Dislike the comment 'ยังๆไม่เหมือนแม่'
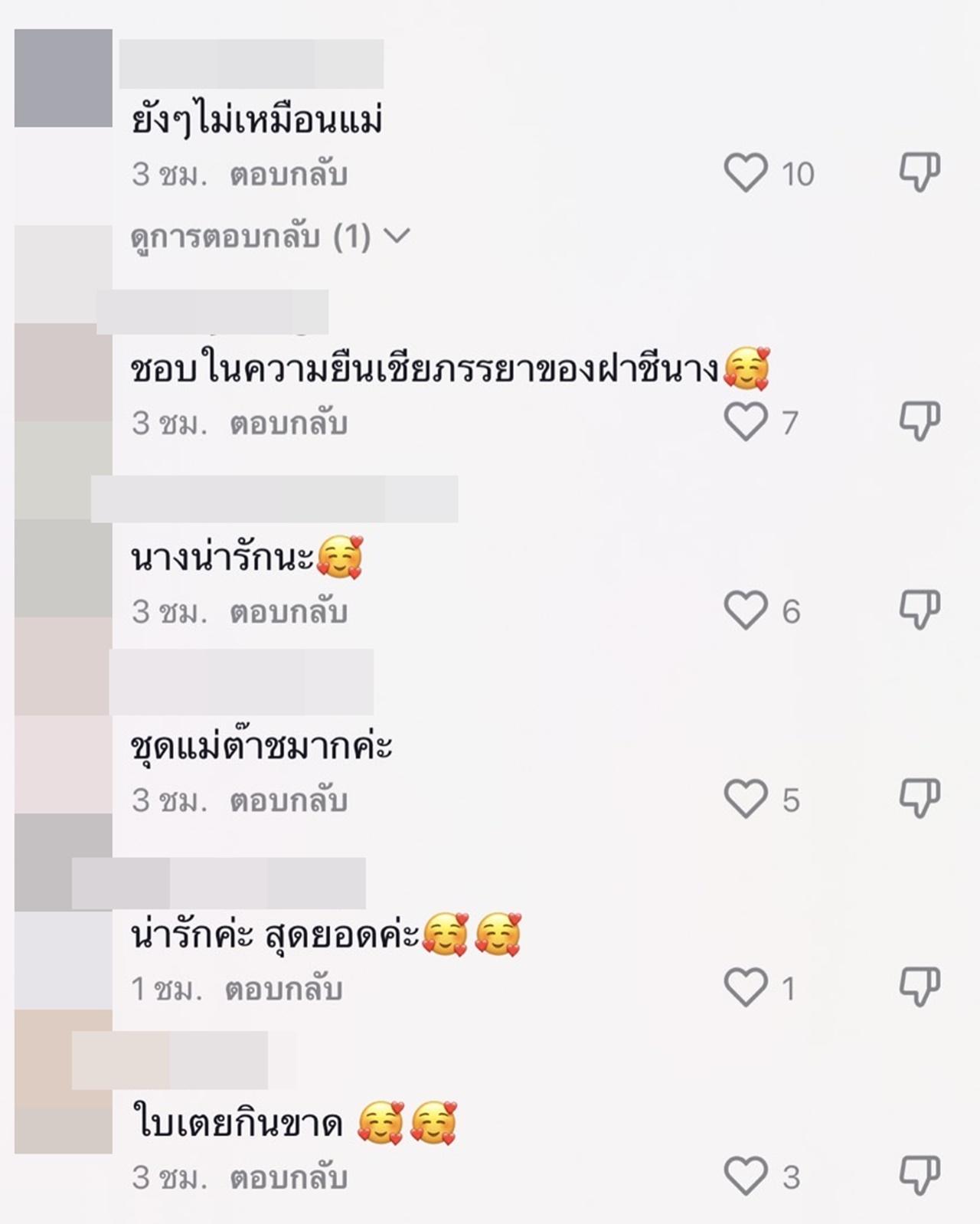Screen dimensions: 980x1224 coord(919,173)
